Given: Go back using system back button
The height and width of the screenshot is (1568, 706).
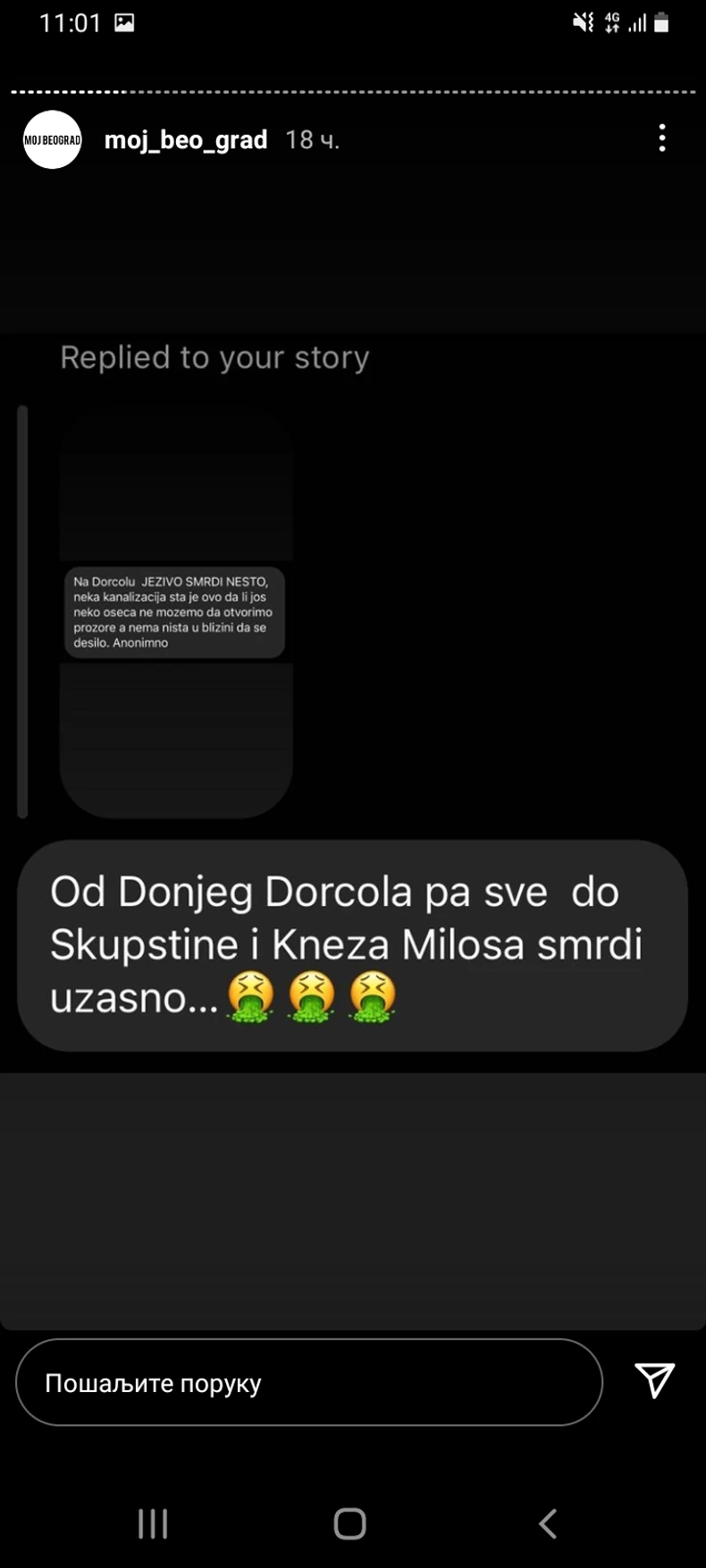Looking at the screenshot, I should (548, 1523).
